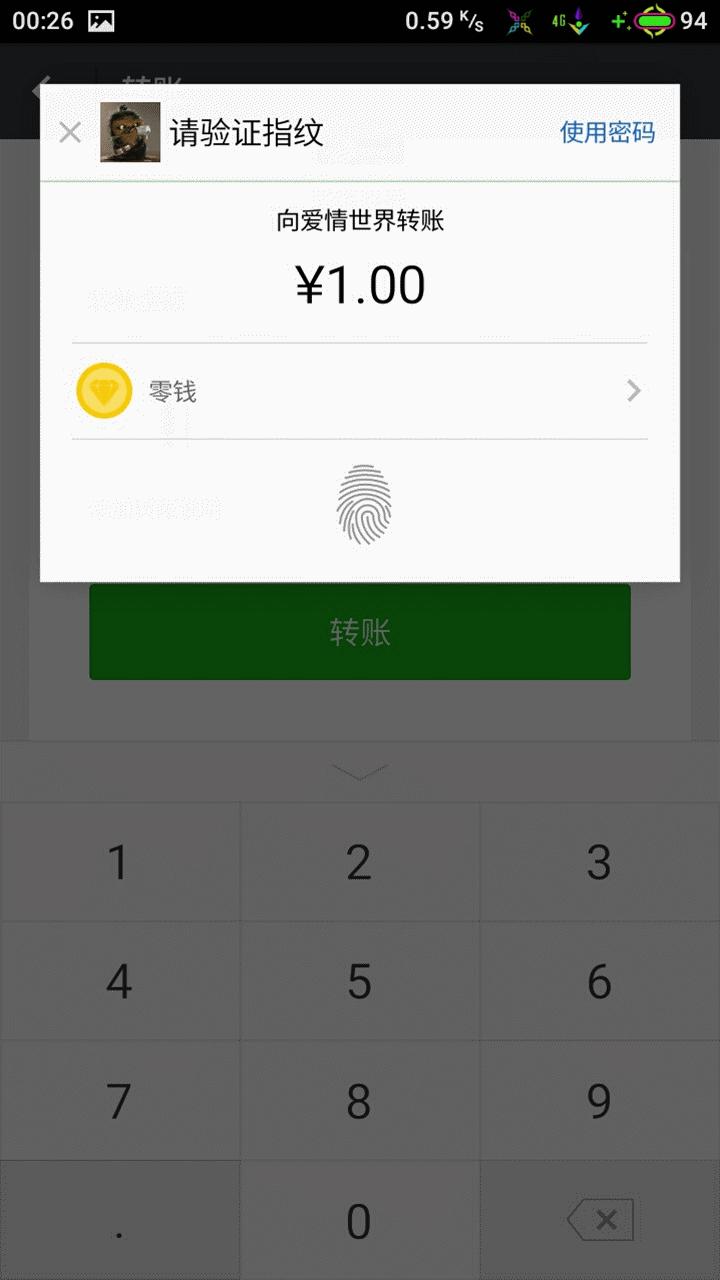720x1280 pixels.
Task: Tap the backspace key on the keypad
Action: point(599,1220)
